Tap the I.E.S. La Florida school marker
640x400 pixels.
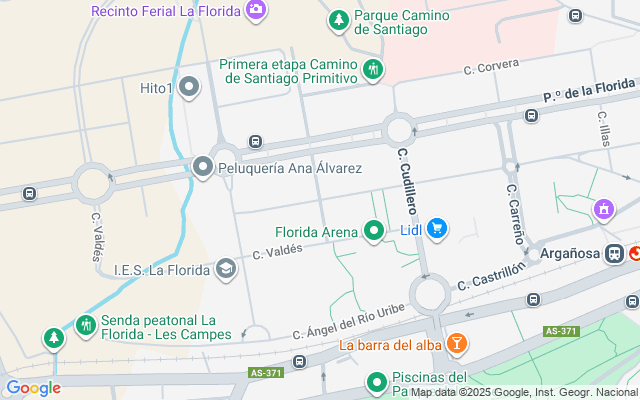(x=227, y=269)
